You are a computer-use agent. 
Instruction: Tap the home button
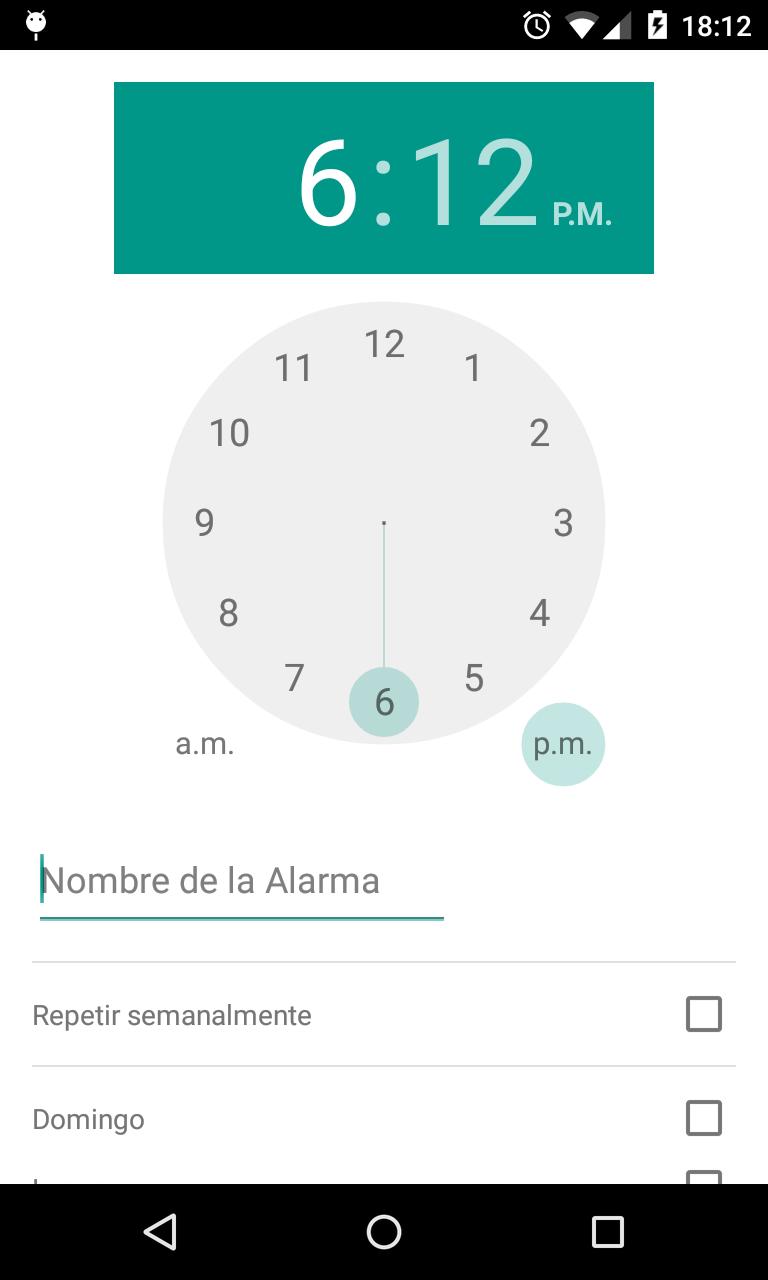pyautogui.click(x=383, y=1233)
